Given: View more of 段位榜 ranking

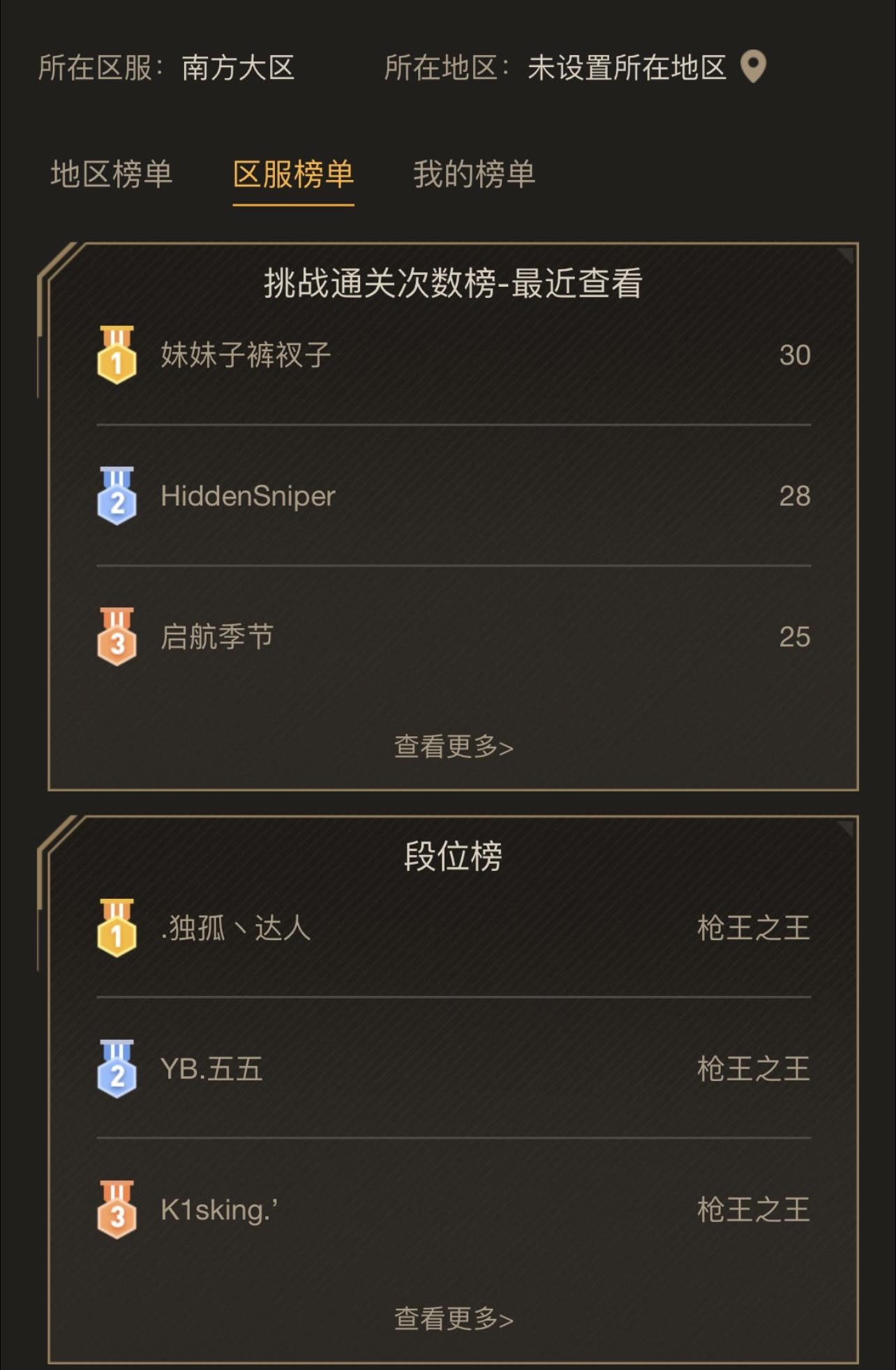Looking at the screenshot, I should click(x=454, y=1318).
